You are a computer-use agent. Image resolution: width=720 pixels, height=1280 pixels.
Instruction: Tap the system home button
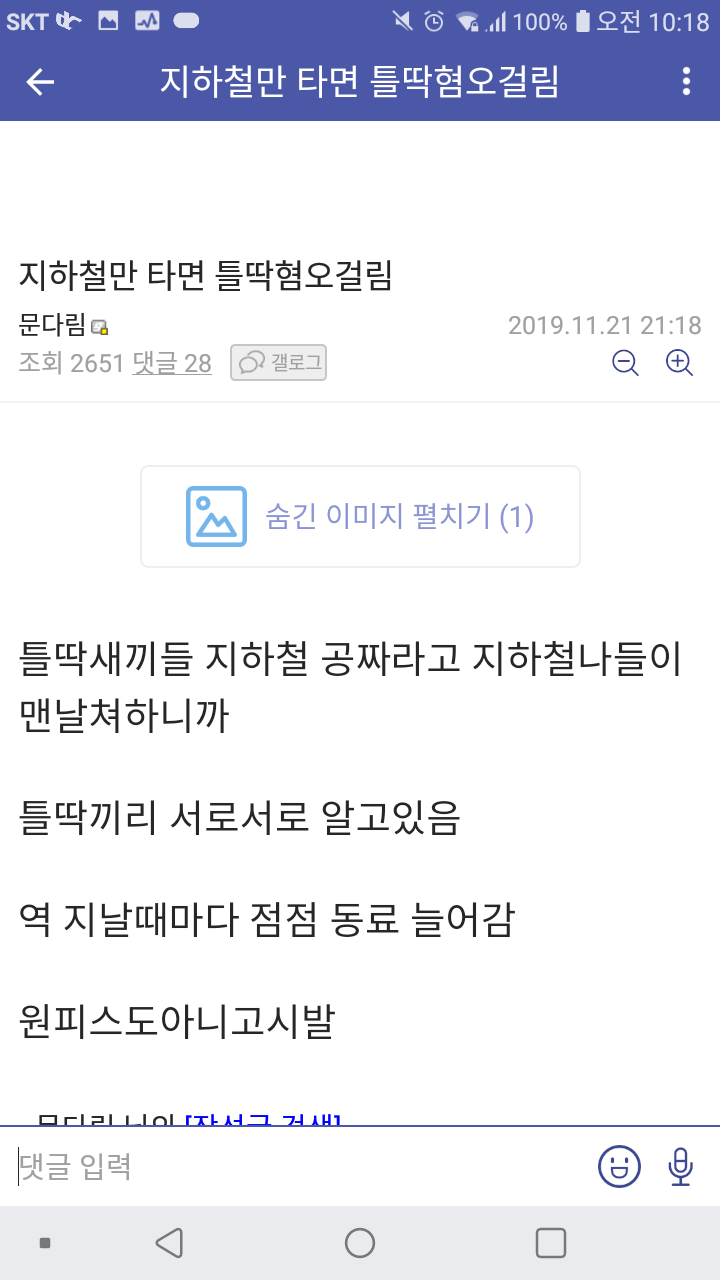[x=360, y=1243]
